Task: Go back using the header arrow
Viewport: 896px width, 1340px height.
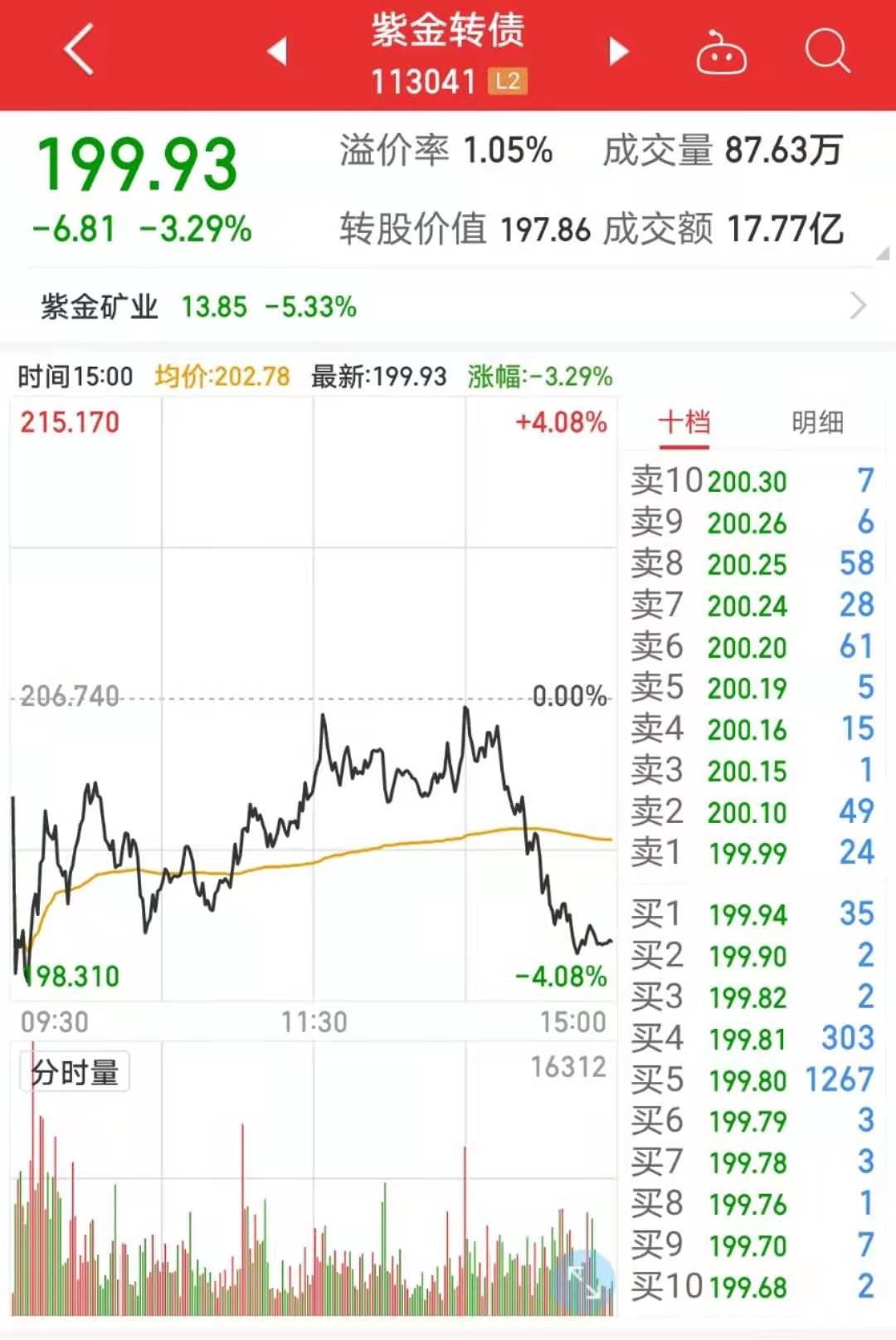Action: click(79, 50)
